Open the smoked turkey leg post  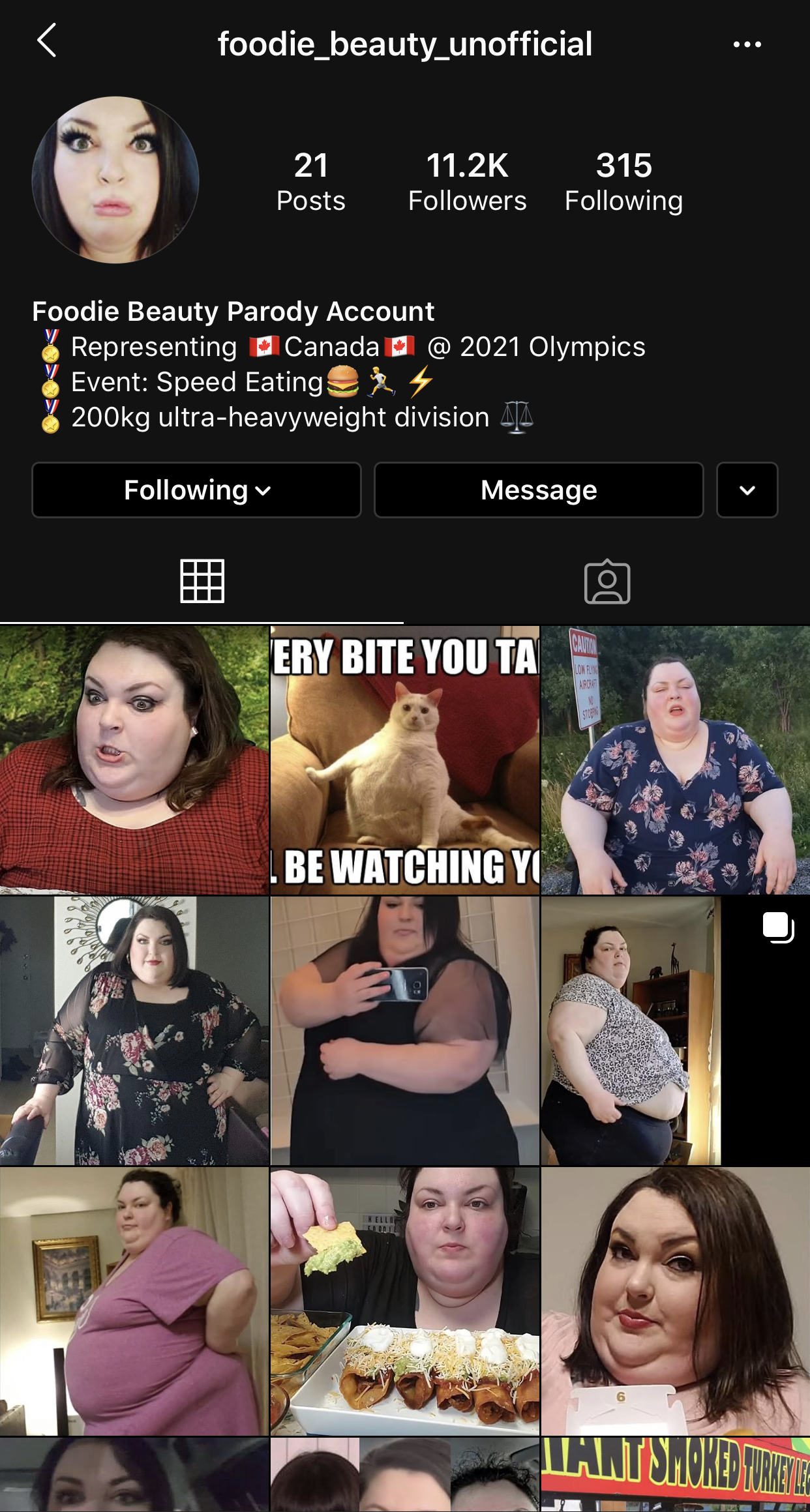676,1475
